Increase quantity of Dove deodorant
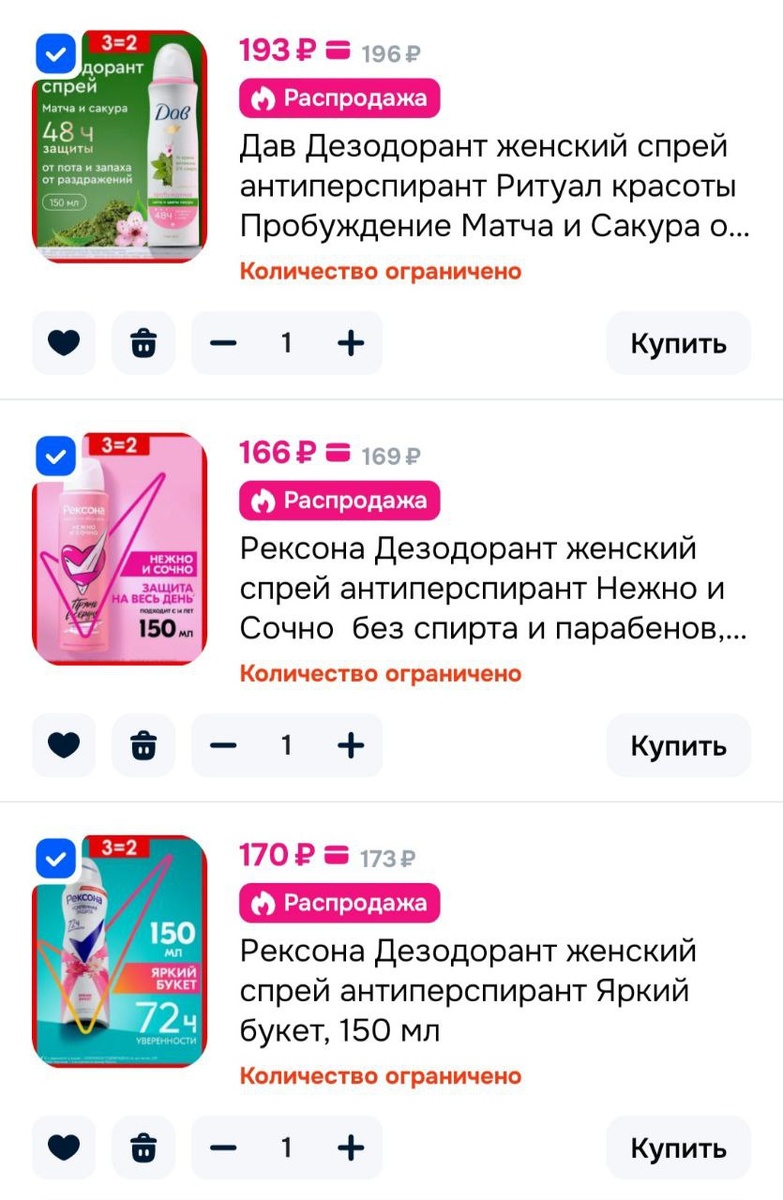The width and height of the screenshot is (783, 1200). point(351,343)
